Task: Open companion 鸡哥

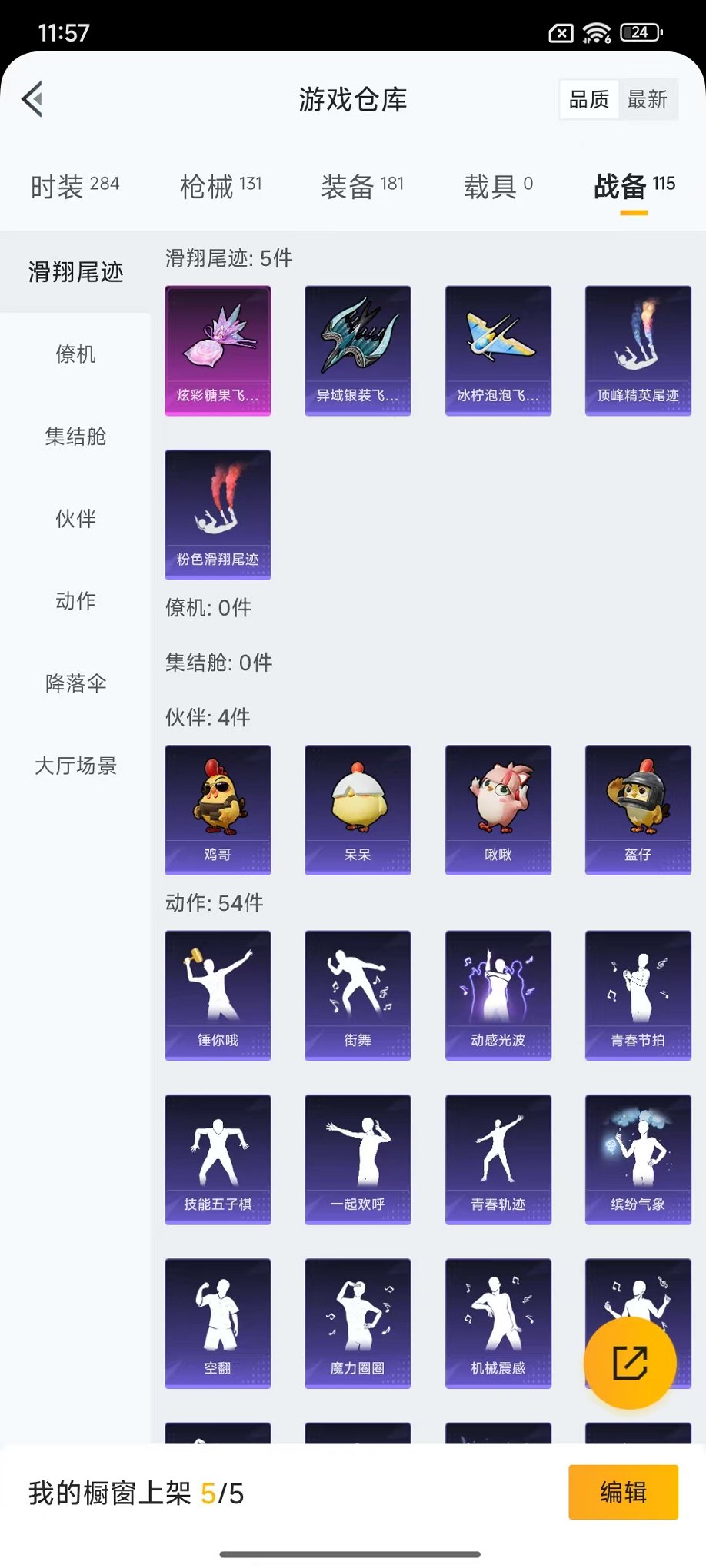Action: click(x=218, y=809)
